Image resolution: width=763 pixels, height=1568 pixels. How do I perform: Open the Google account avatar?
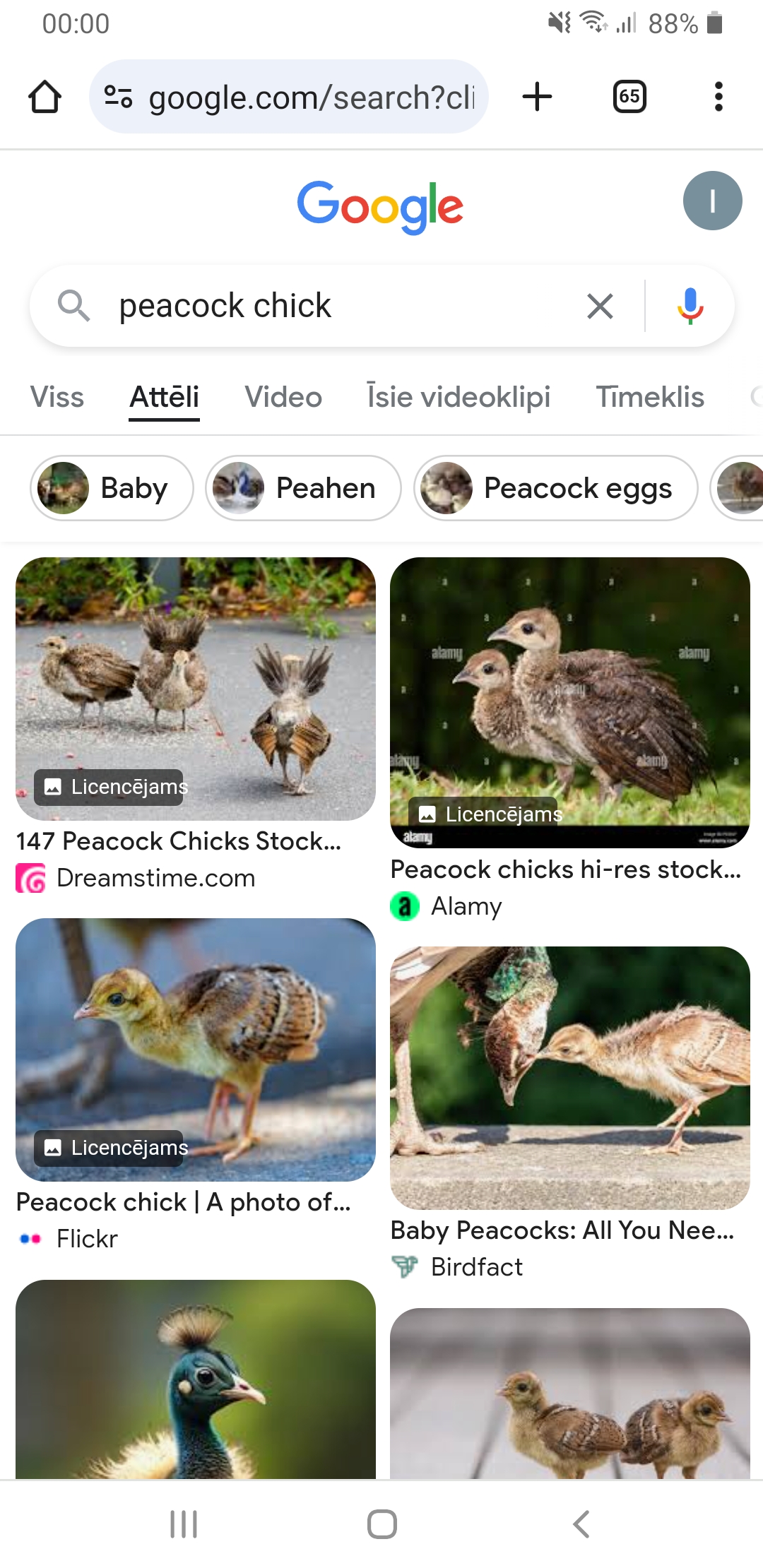click(x=712, y=201)
